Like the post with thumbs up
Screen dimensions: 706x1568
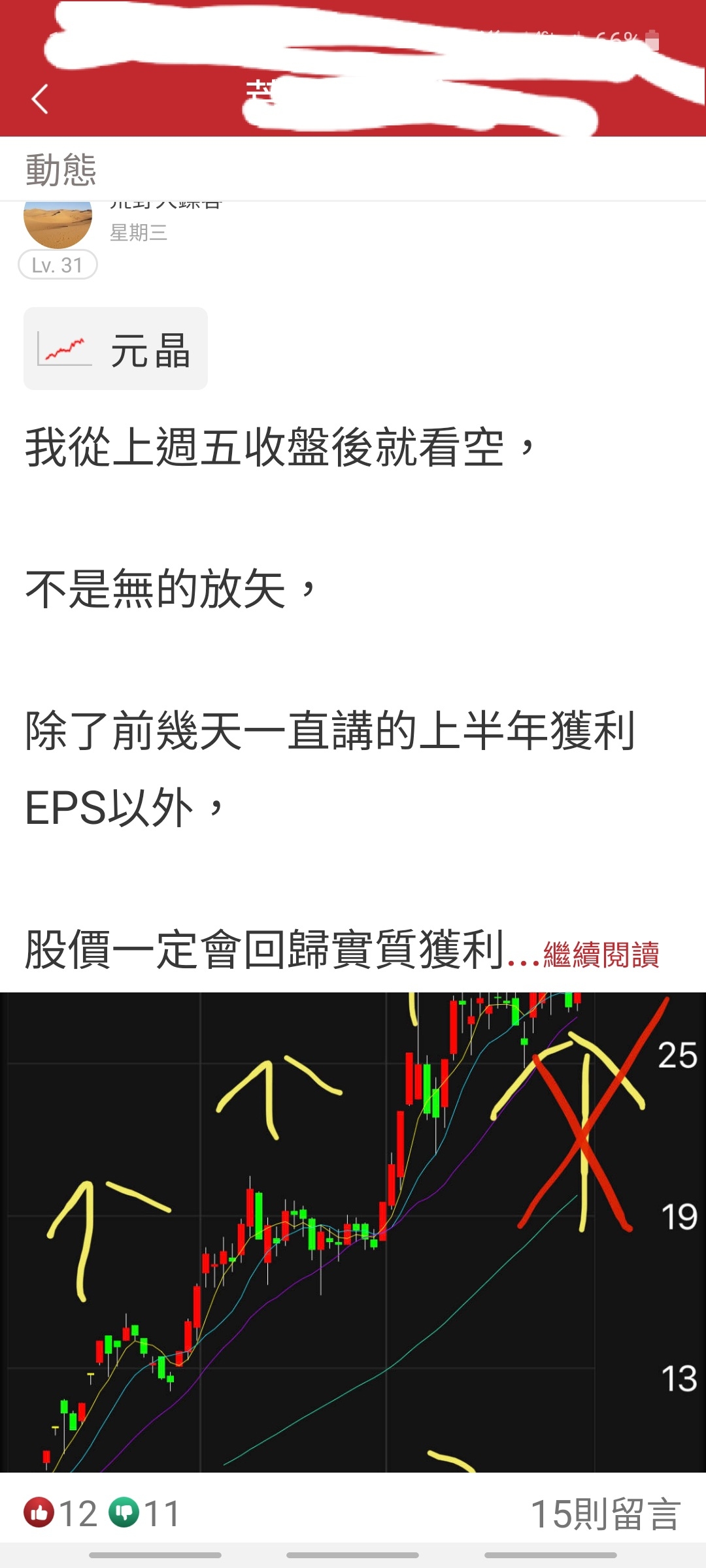39,1512
